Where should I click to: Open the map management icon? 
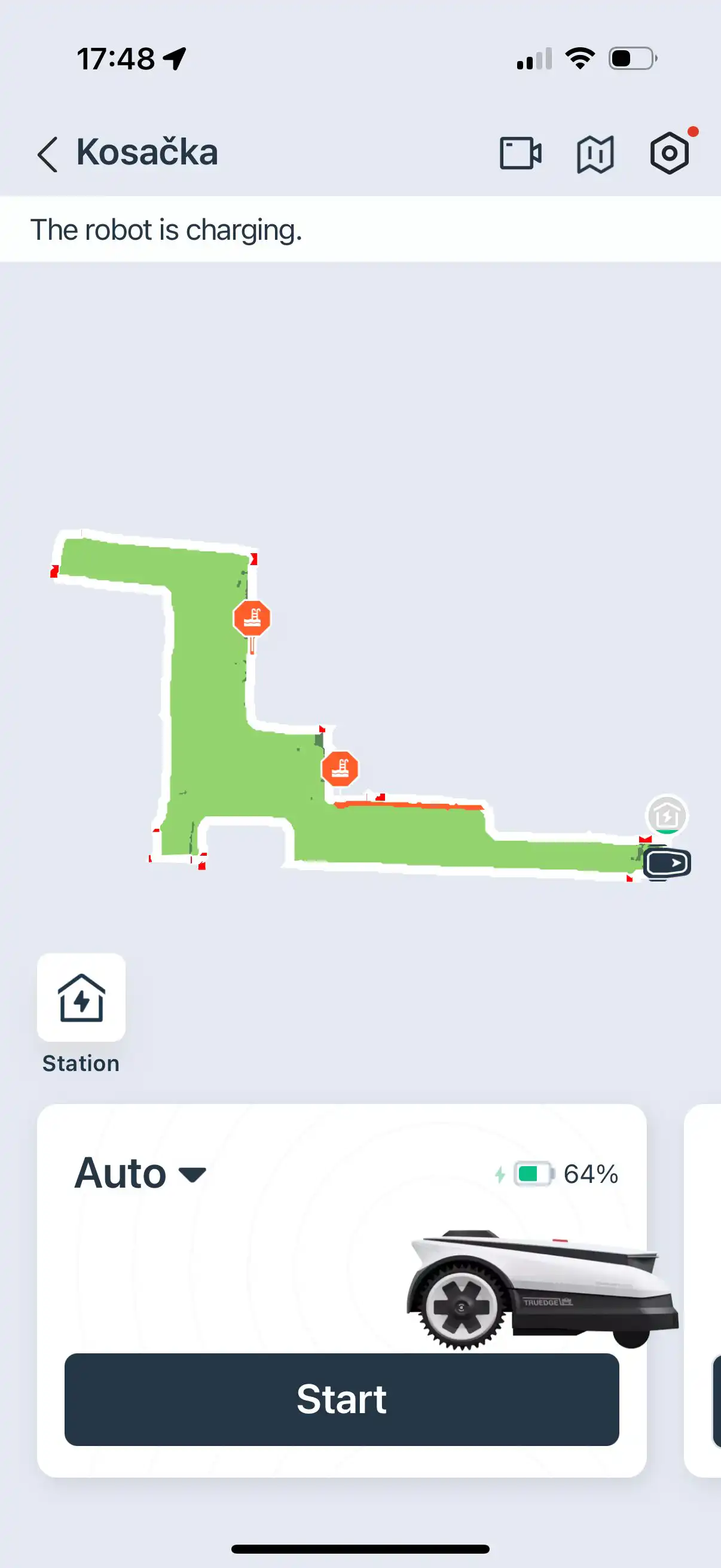594,153
